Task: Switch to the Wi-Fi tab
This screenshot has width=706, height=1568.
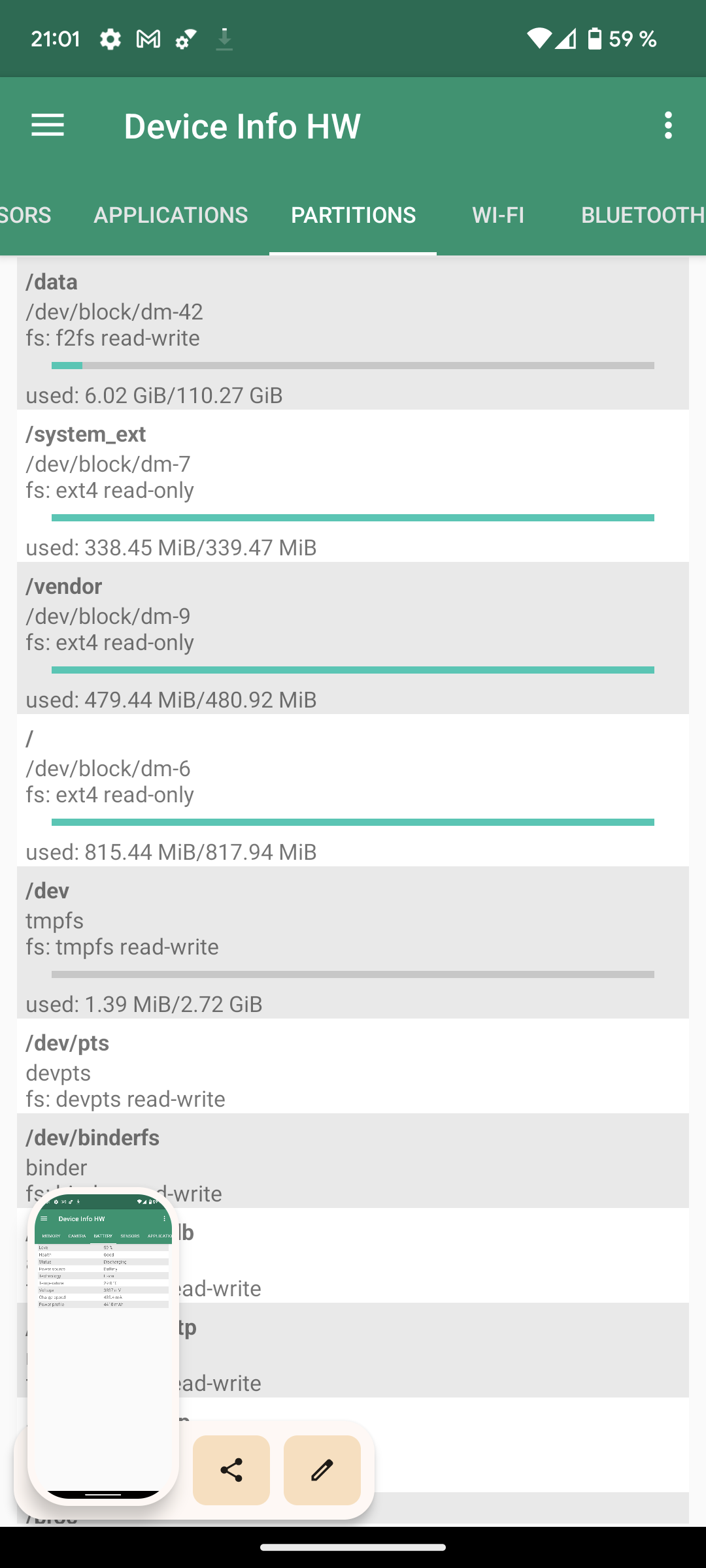Action: [498, 215]
